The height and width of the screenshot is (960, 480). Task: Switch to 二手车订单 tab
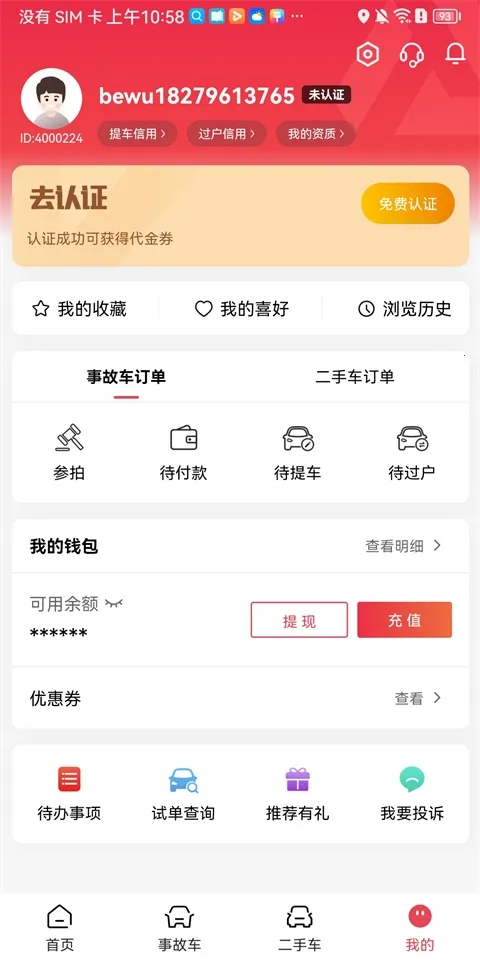pyautogui.click(x=355, y=377)
